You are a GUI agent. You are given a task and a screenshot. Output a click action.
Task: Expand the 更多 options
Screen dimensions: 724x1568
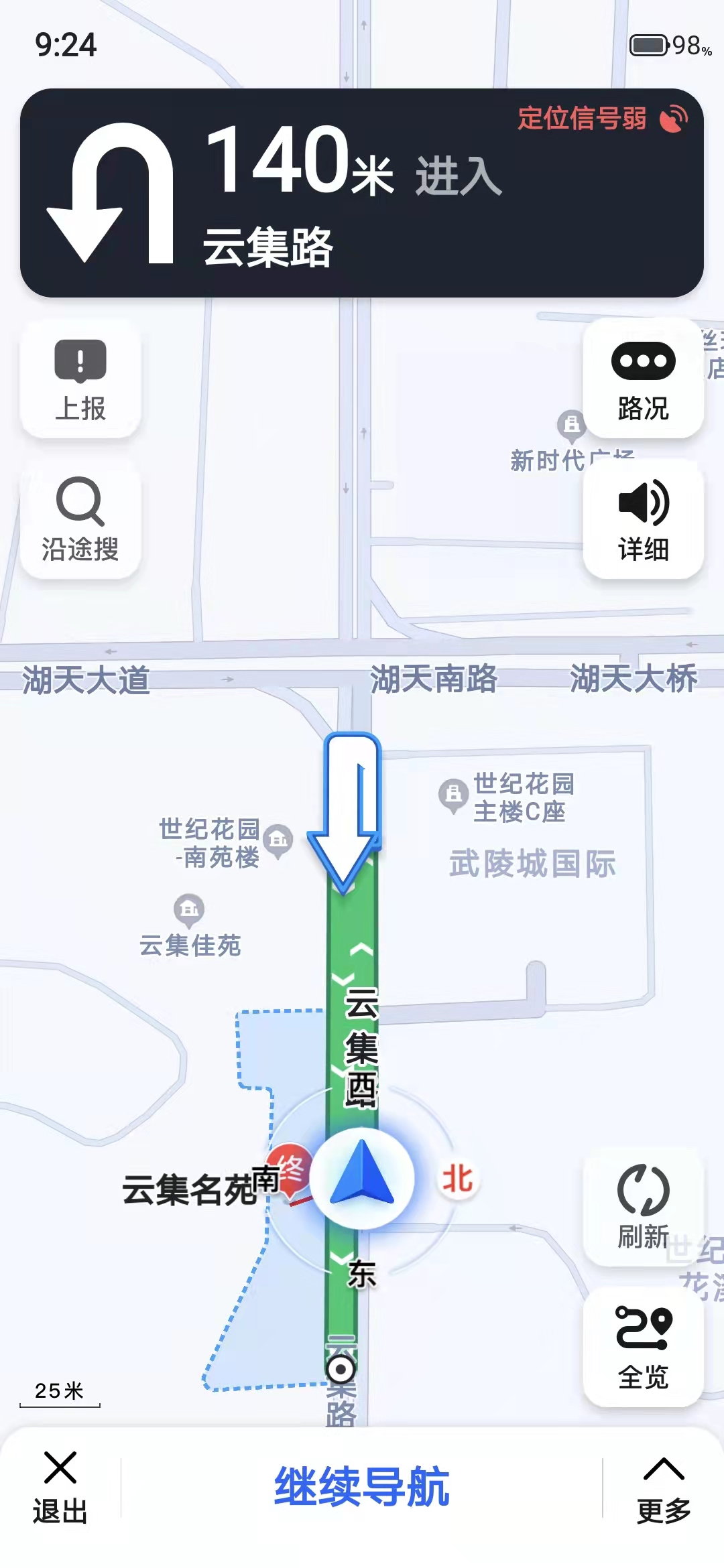tap(663, 1486)
